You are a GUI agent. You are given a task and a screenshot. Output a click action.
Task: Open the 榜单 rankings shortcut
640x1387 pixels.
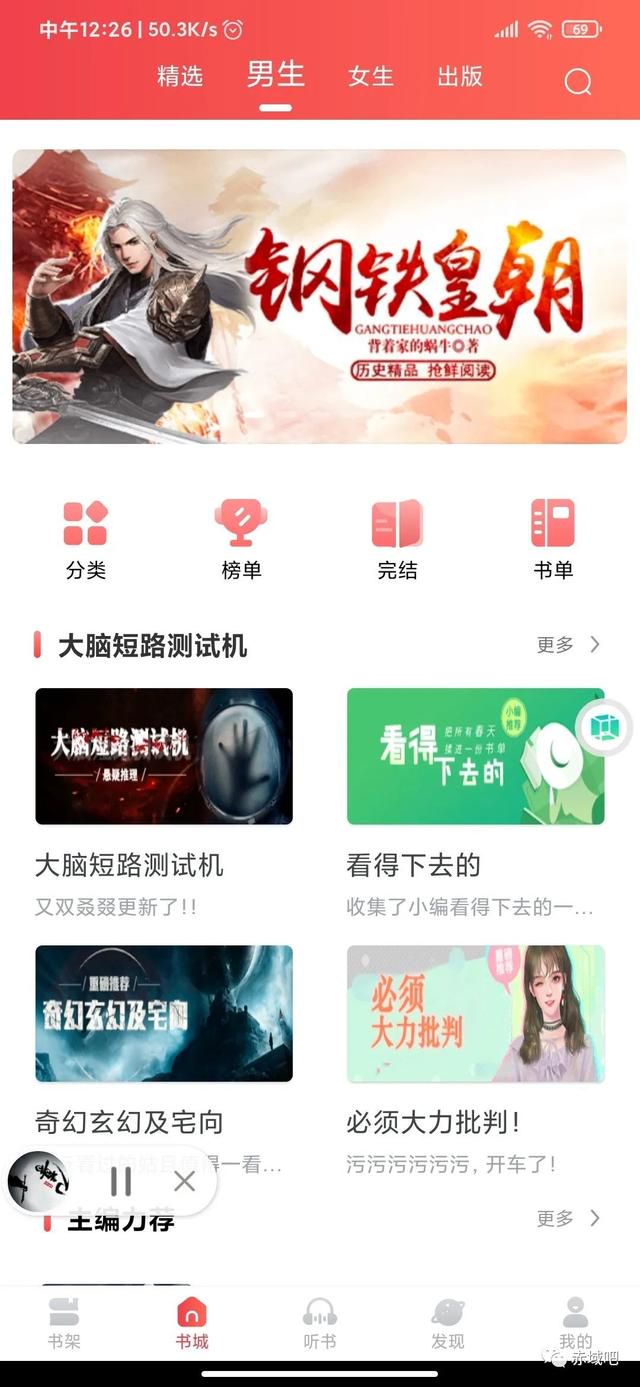(x=241, y=540)
